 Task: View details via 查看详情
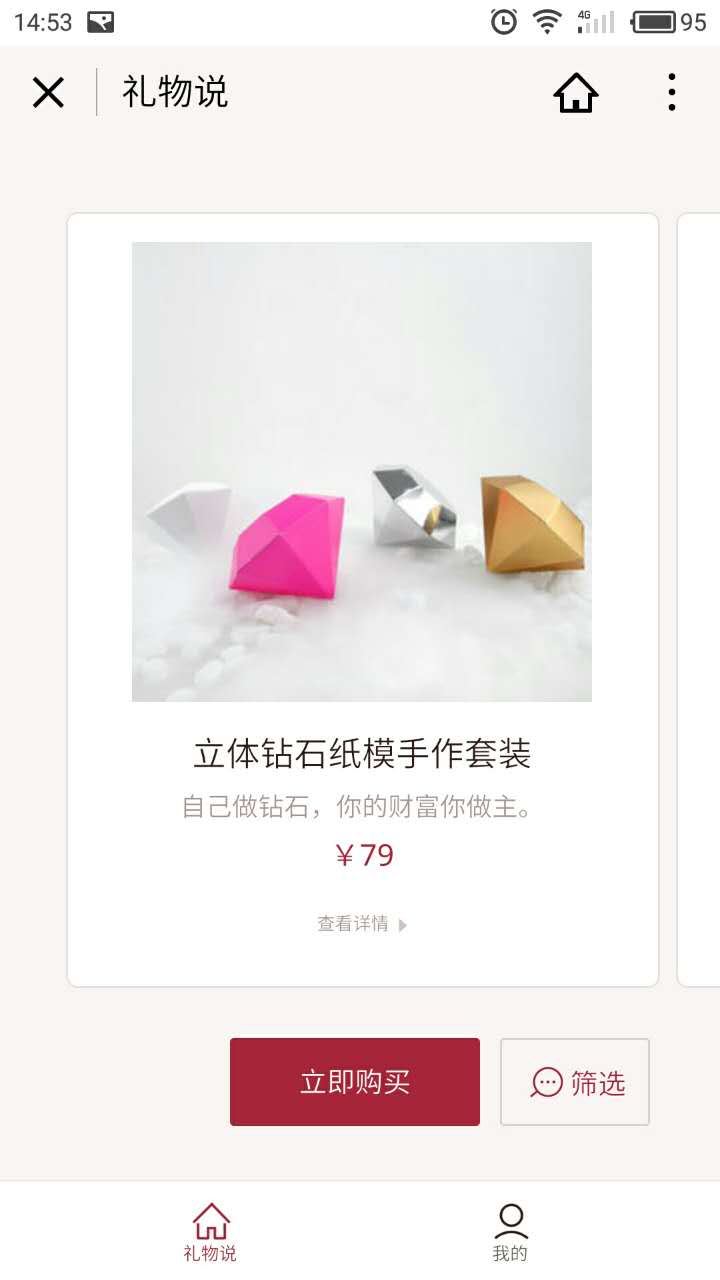point(361,924)
